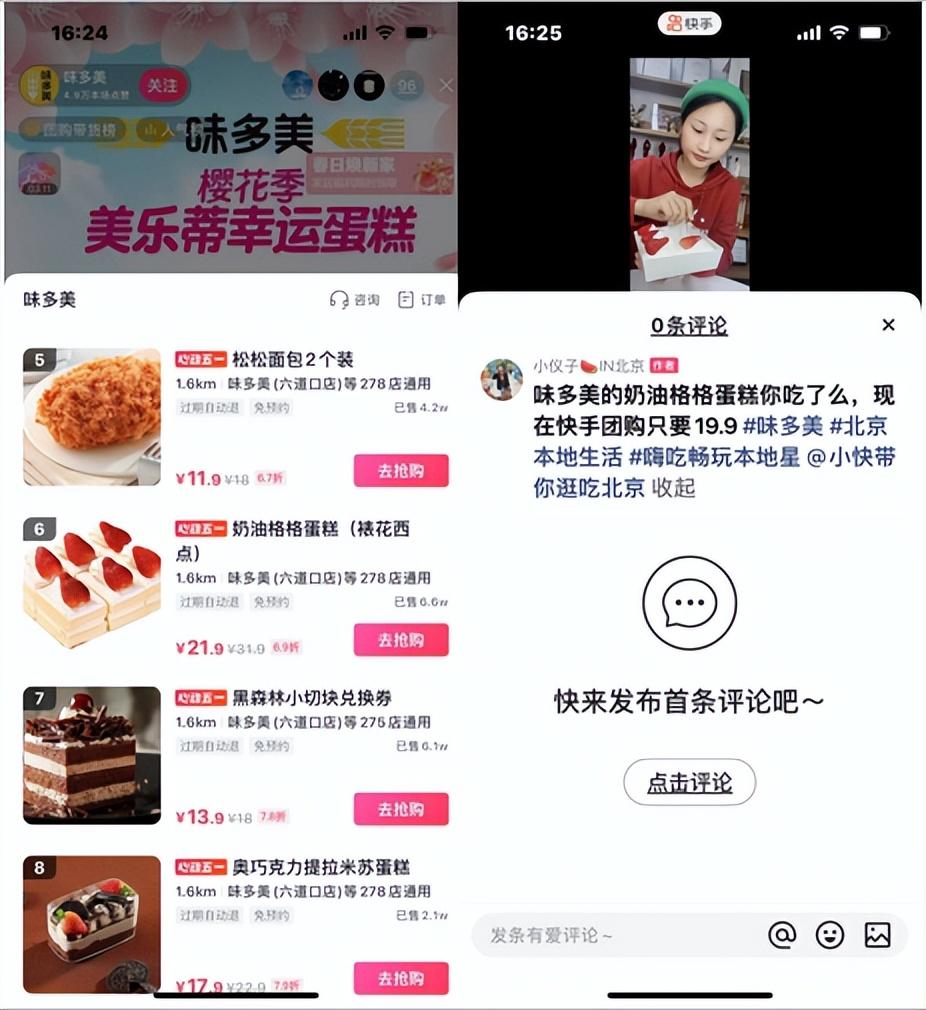Screen dimensions: 926x1010
Task: Open the 黑森林小切块 product image
Action: [x=92, y=755]
